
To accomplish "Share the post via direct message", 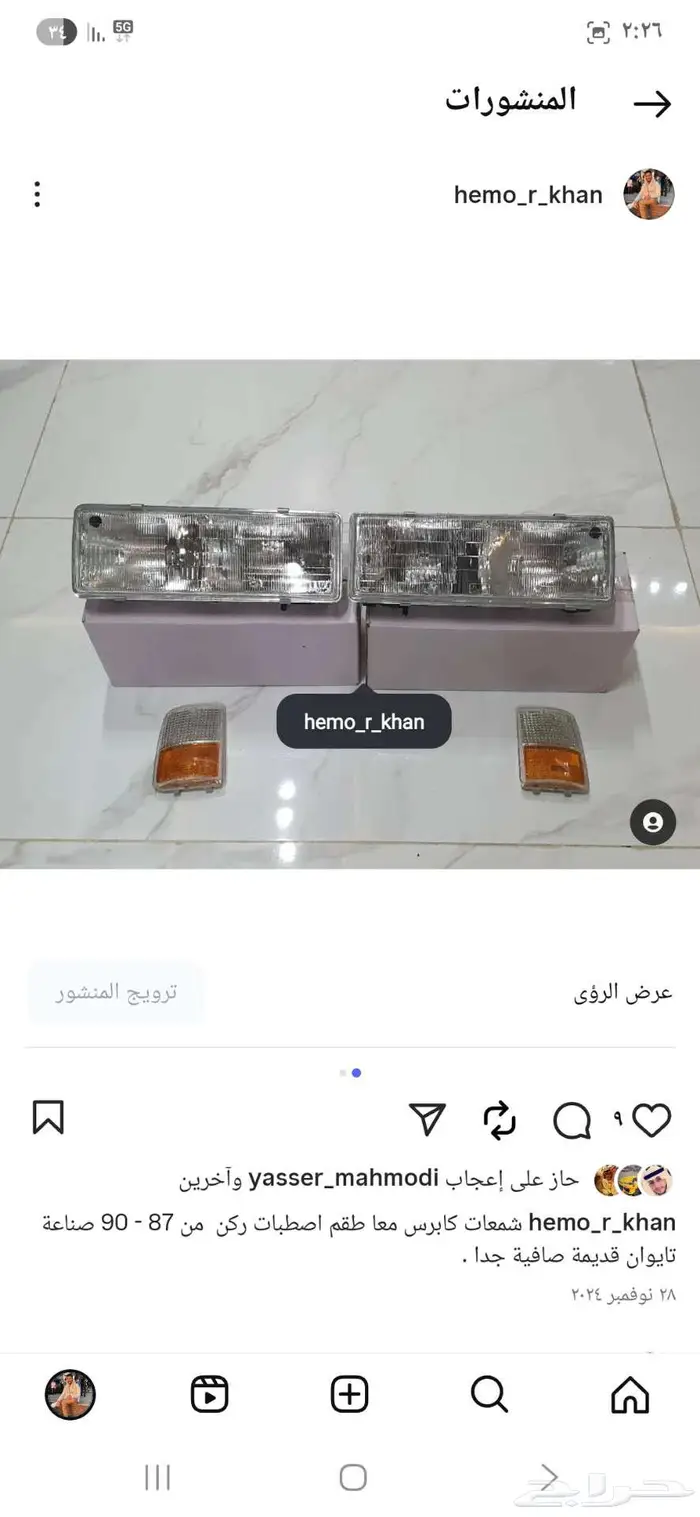I will click(x=428, y=1121).
